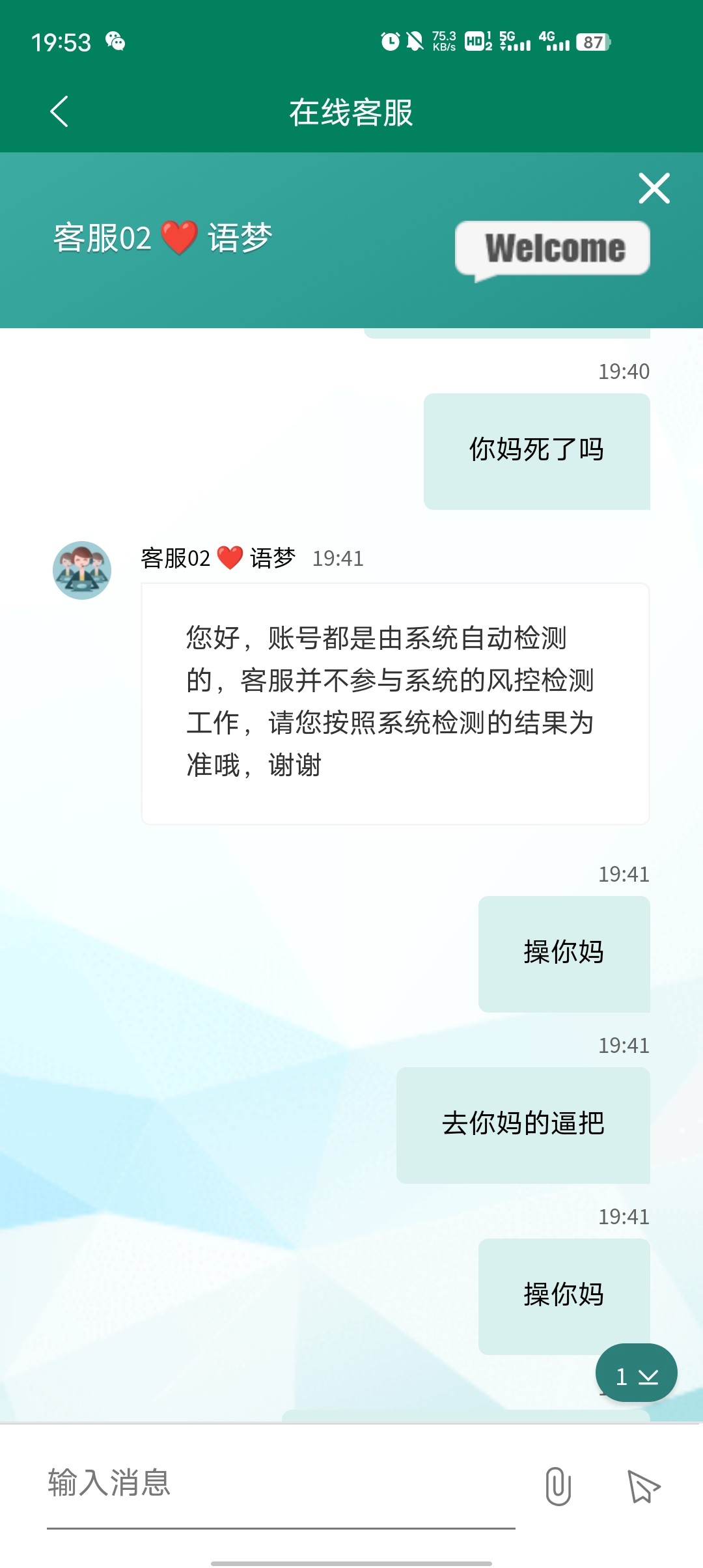This screenshot has height=1568, width=703.
Task: Close the 客服02 语梦 welcome banner
Action: [654, 188]
